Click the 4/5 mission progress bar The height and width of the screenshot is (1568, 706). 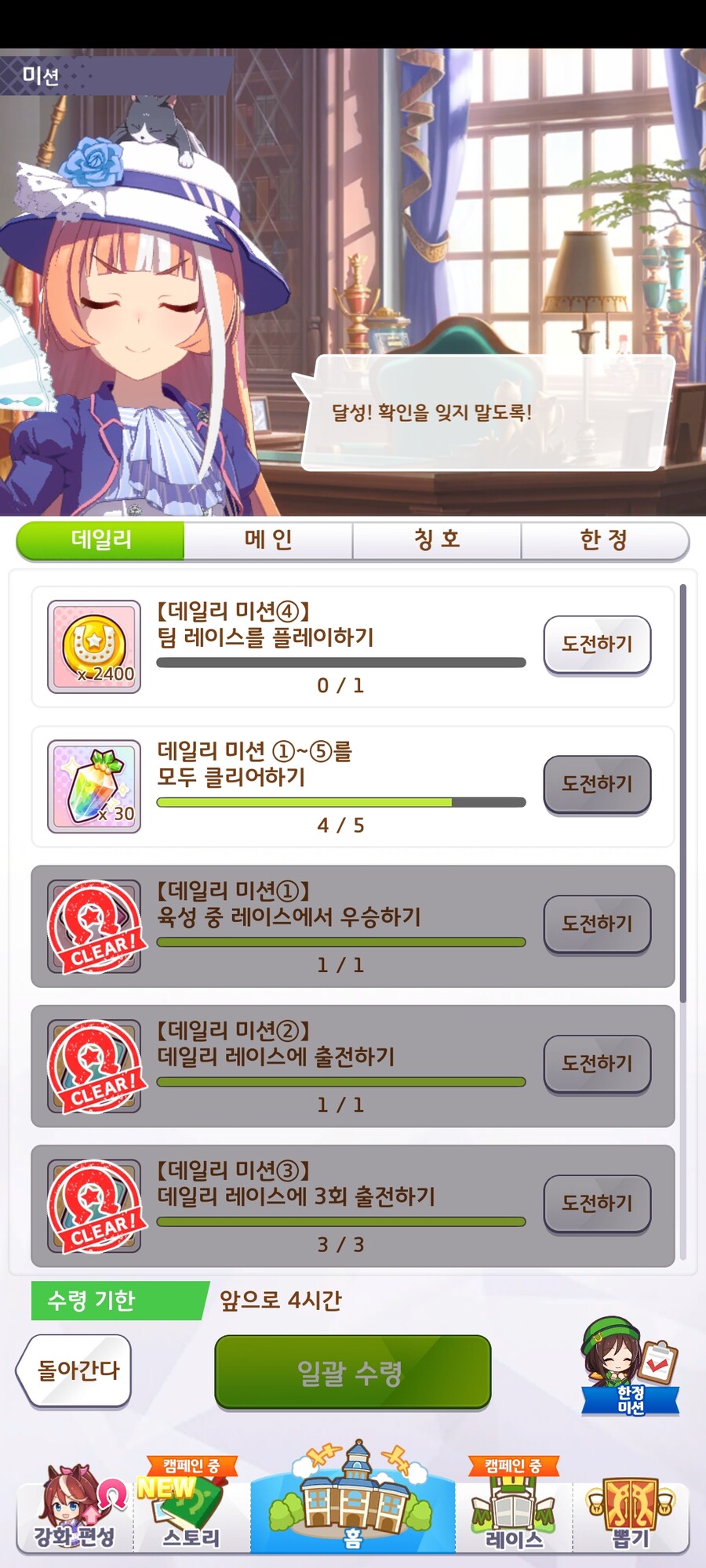click(340, 803)
